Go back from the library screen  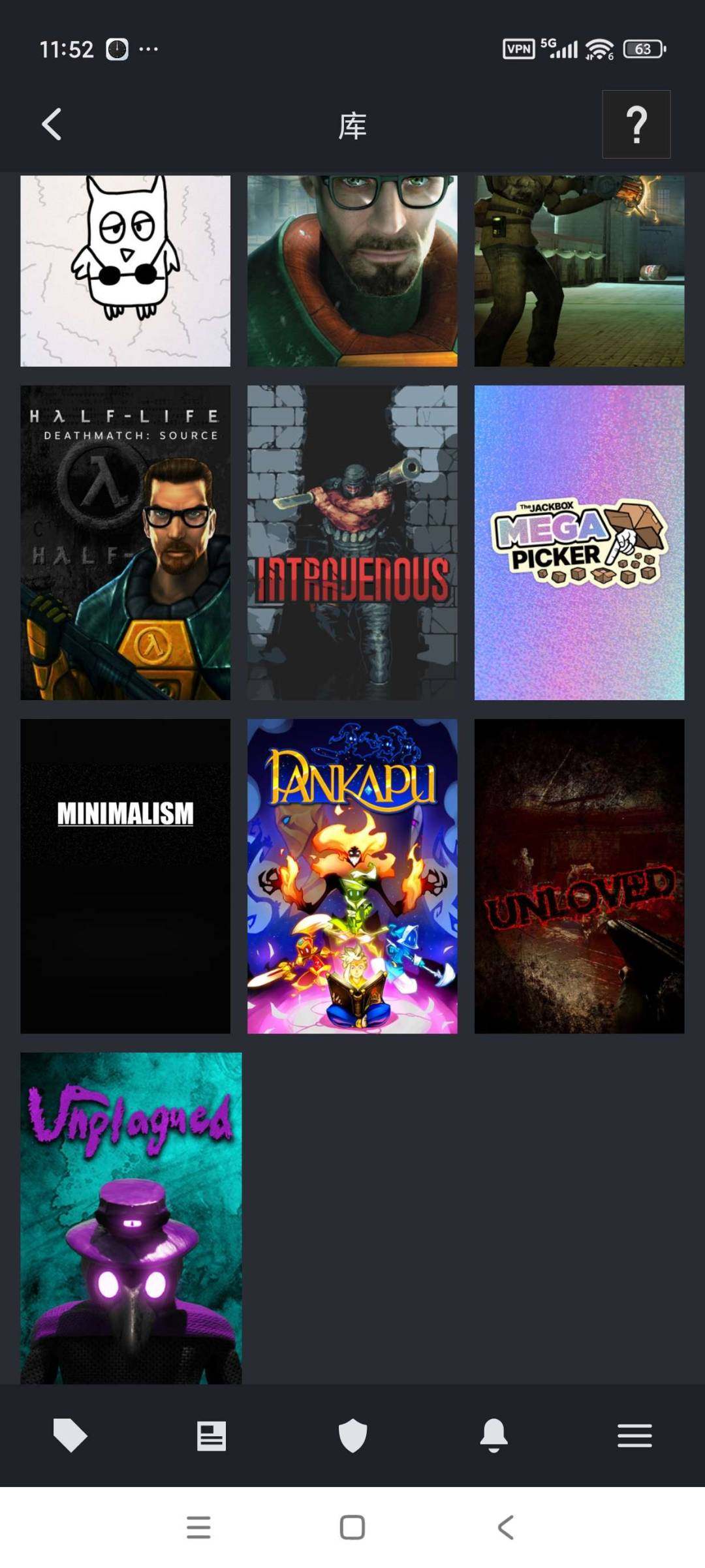click(x=52, y=124)
